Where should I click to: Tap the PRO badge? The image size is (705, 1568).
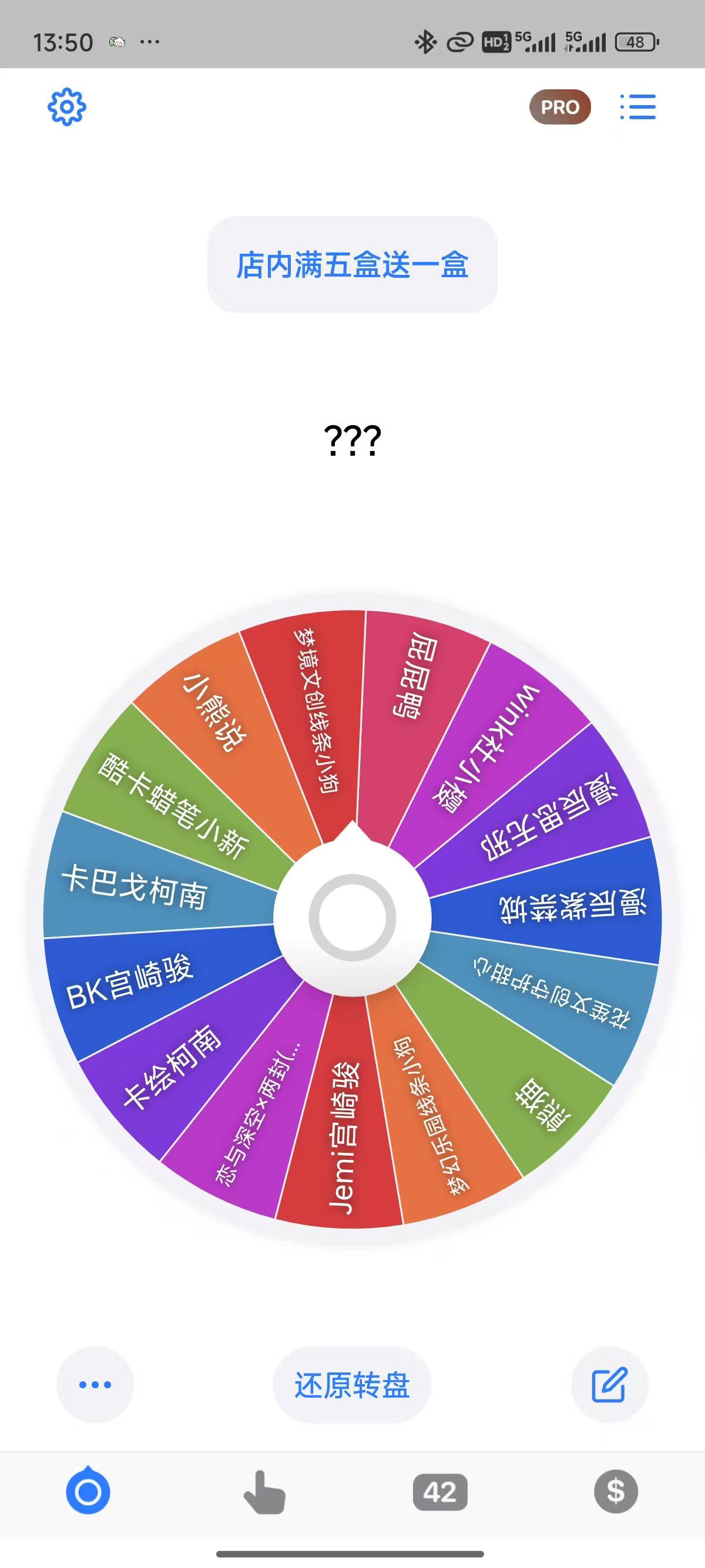(560, 106)
